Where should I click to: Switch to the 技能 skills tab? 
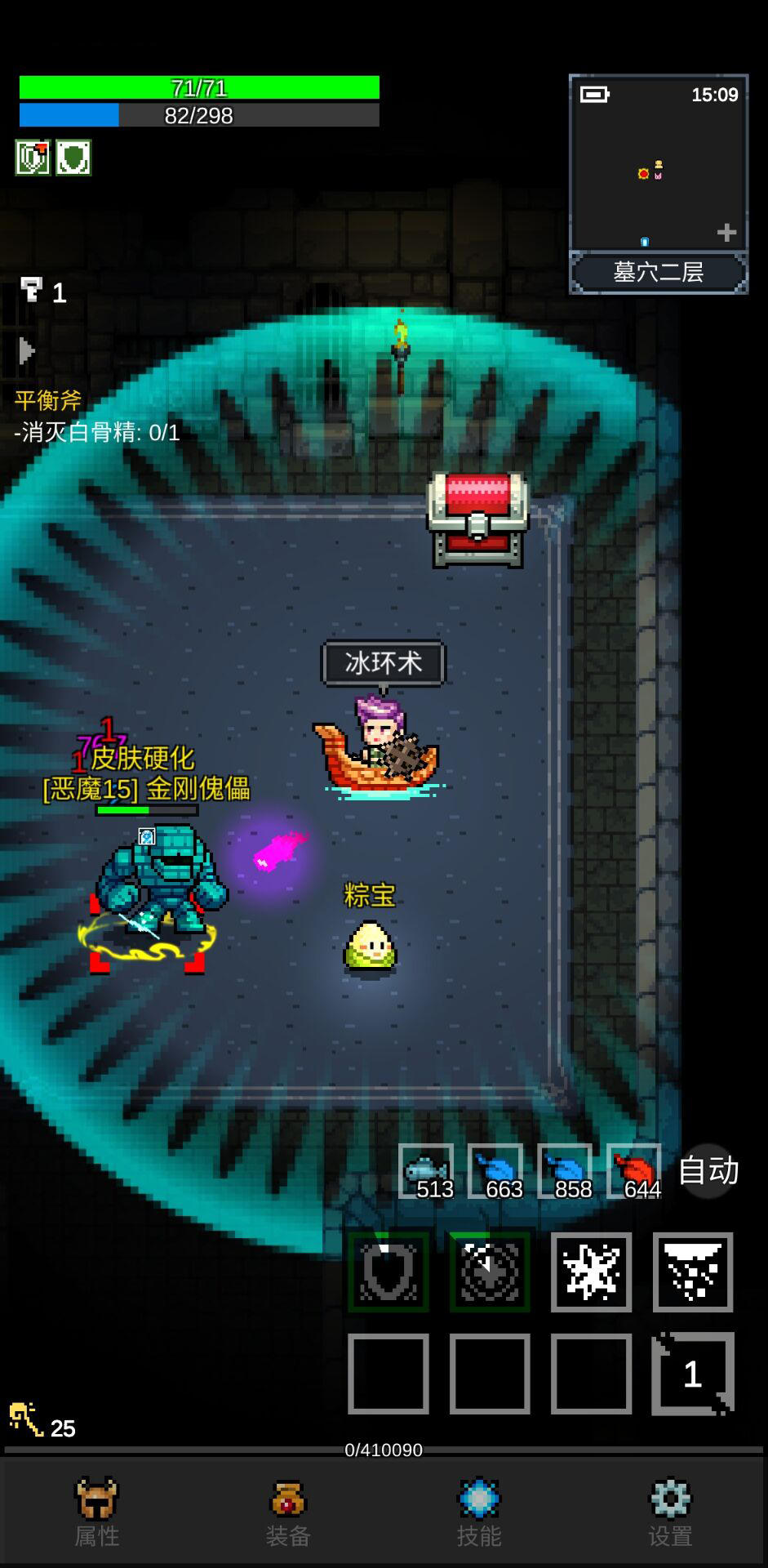[479, 1512]
